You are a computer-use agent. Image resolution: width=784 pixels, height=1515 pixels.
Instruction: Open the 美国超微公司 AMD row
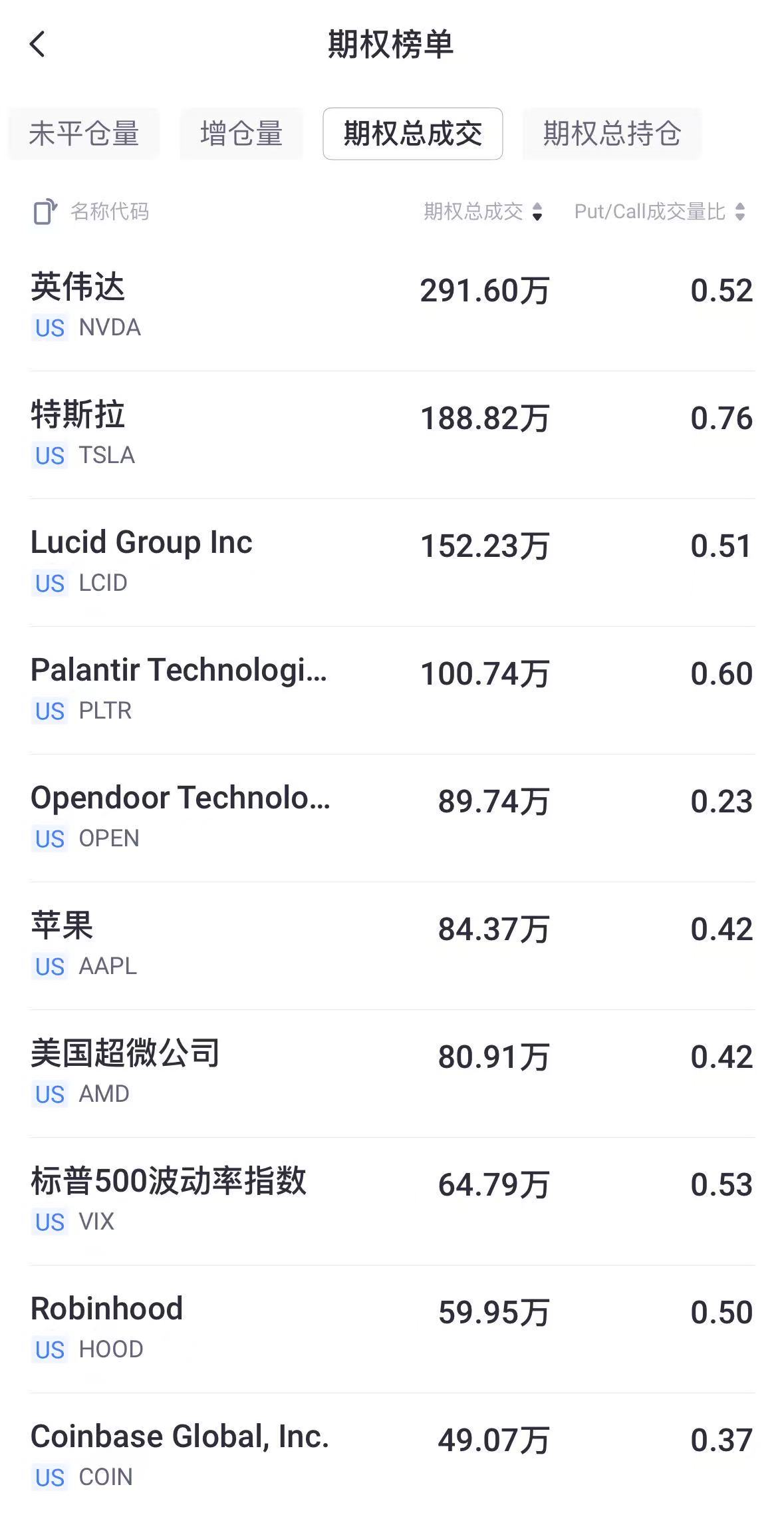392,1074
